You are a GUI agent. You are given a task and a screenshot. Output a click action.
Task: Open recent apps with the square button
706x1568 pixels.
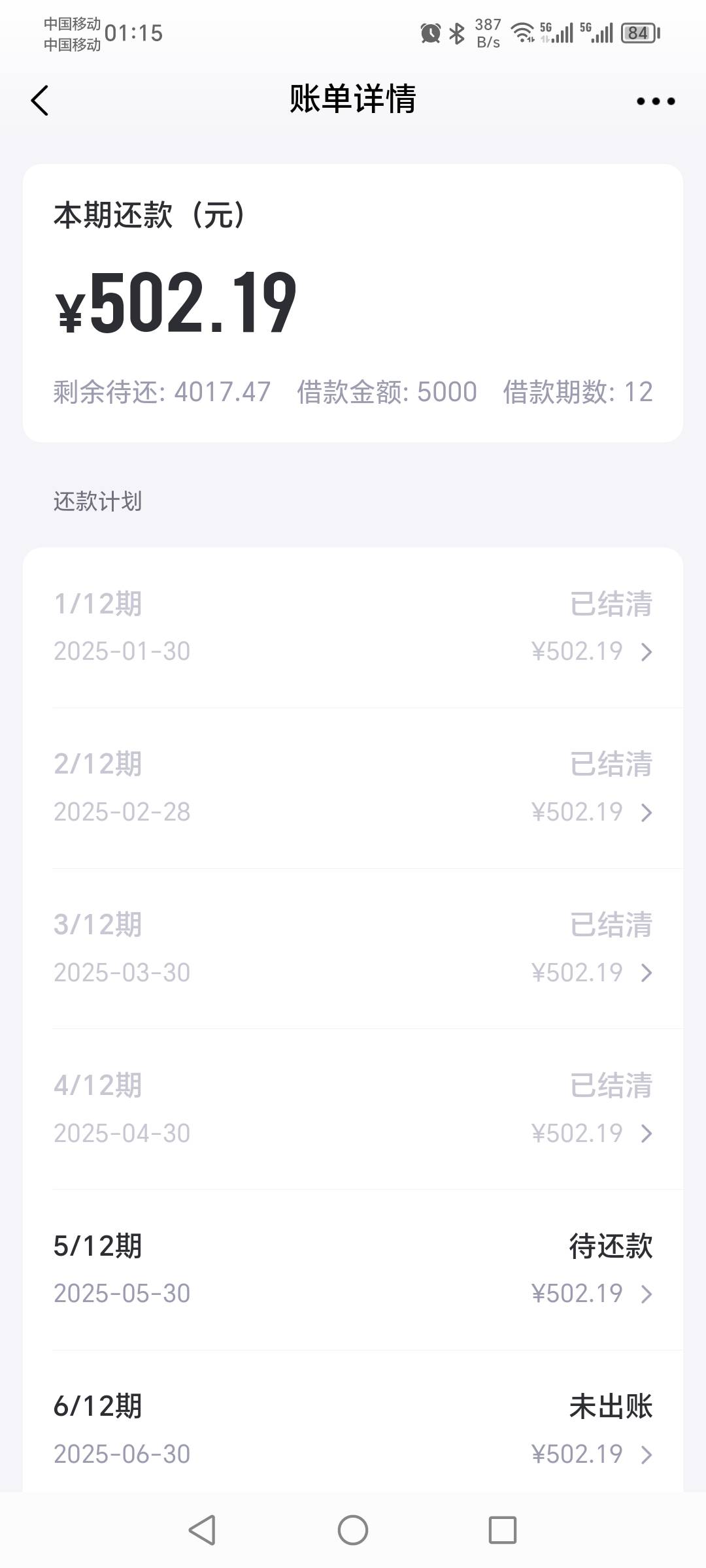[x=503, y=1530]
